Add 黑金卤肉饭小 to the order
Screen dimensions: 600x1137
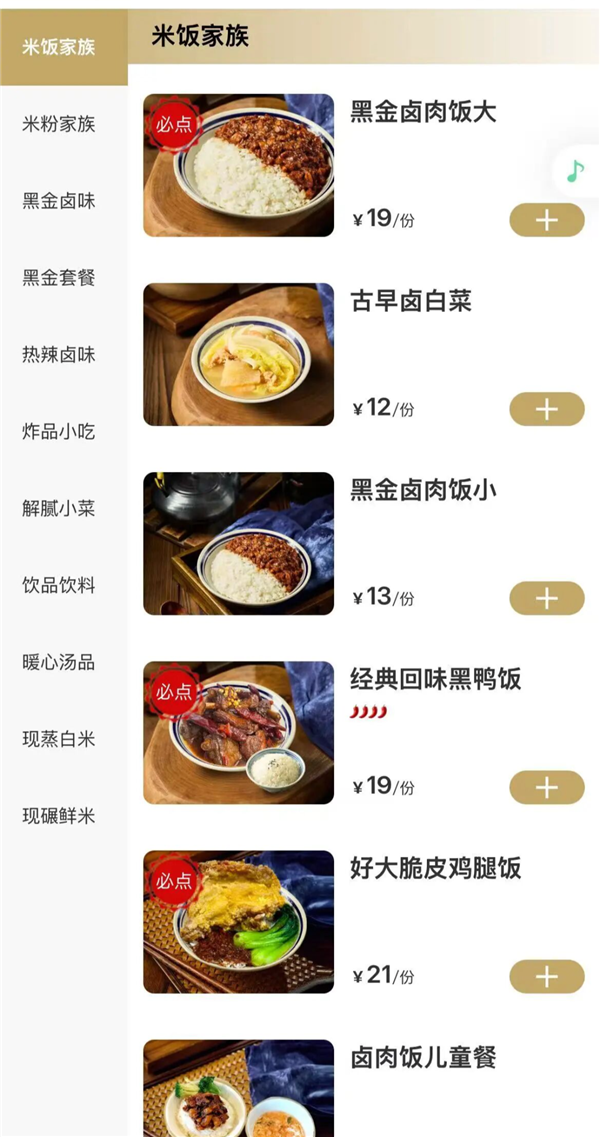pyautogui.click(x=546, y=598)
